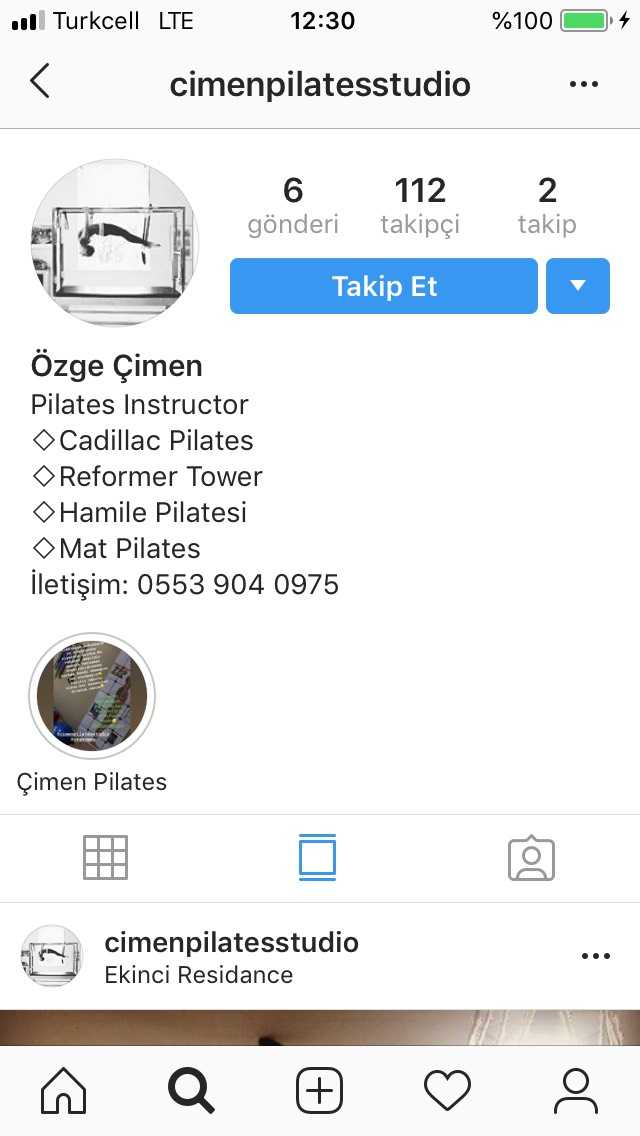
Task: Go to the Home feed tab
Action: click(64, 1090)
